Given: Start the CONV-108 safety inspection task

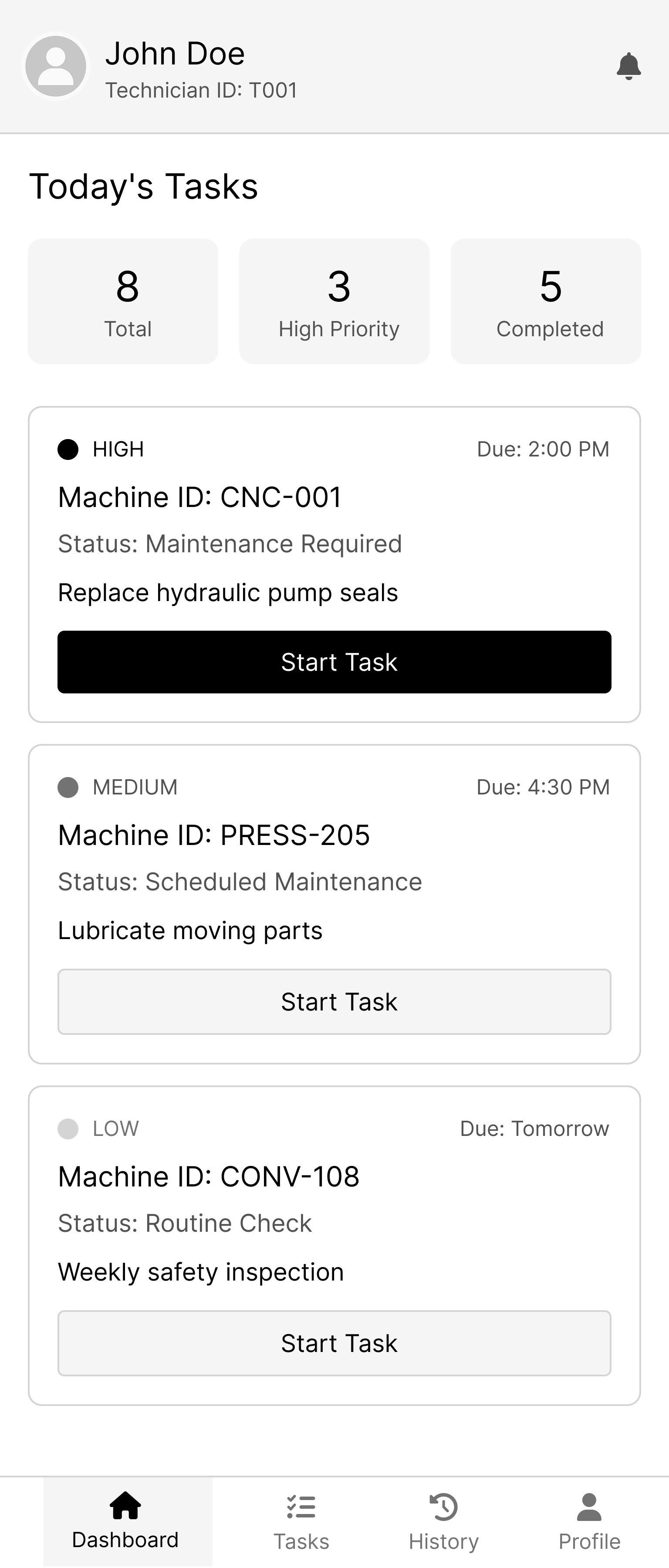Looking at the screenshot, I should 334,1343.
